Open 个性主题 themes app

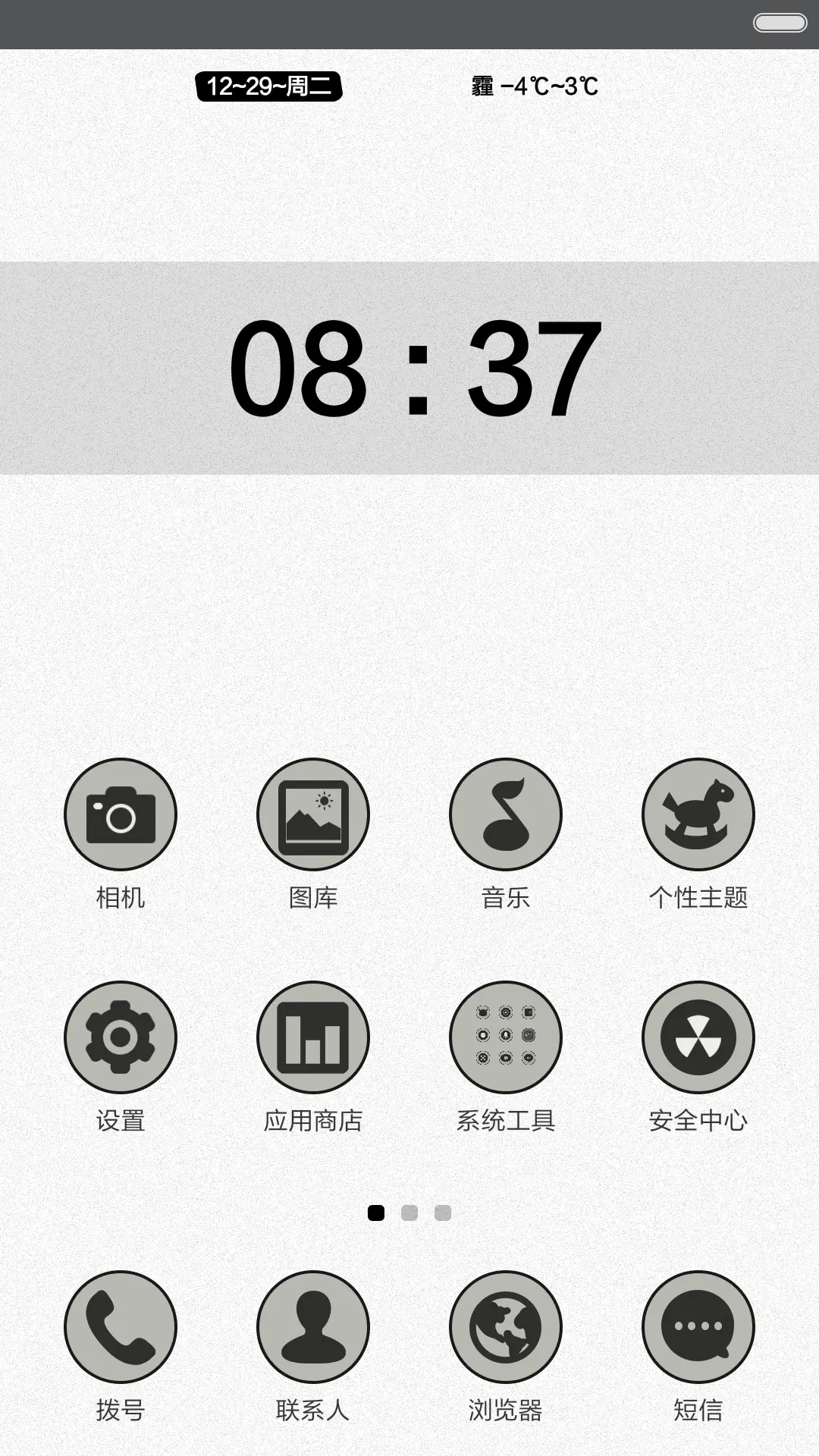pos(698,814)
